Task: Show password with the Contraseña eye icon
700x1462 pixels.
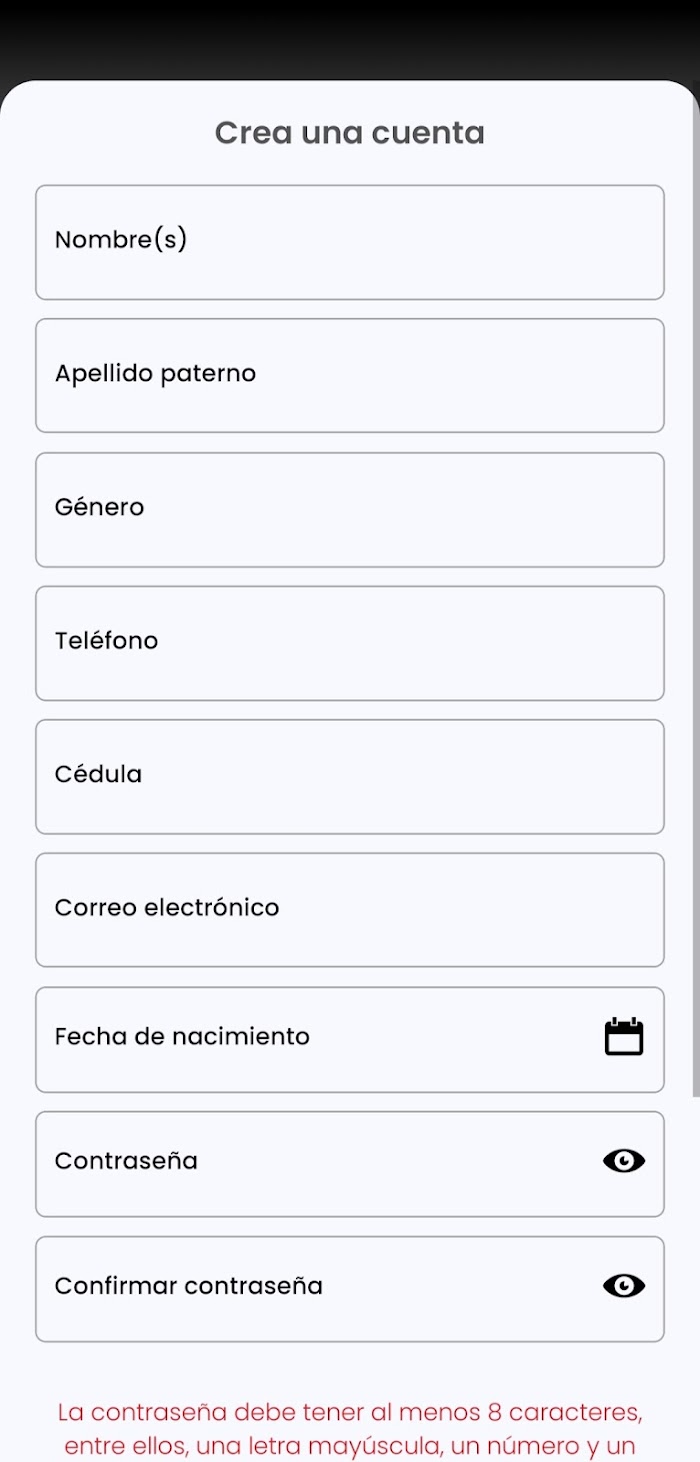Action: 624,1160
